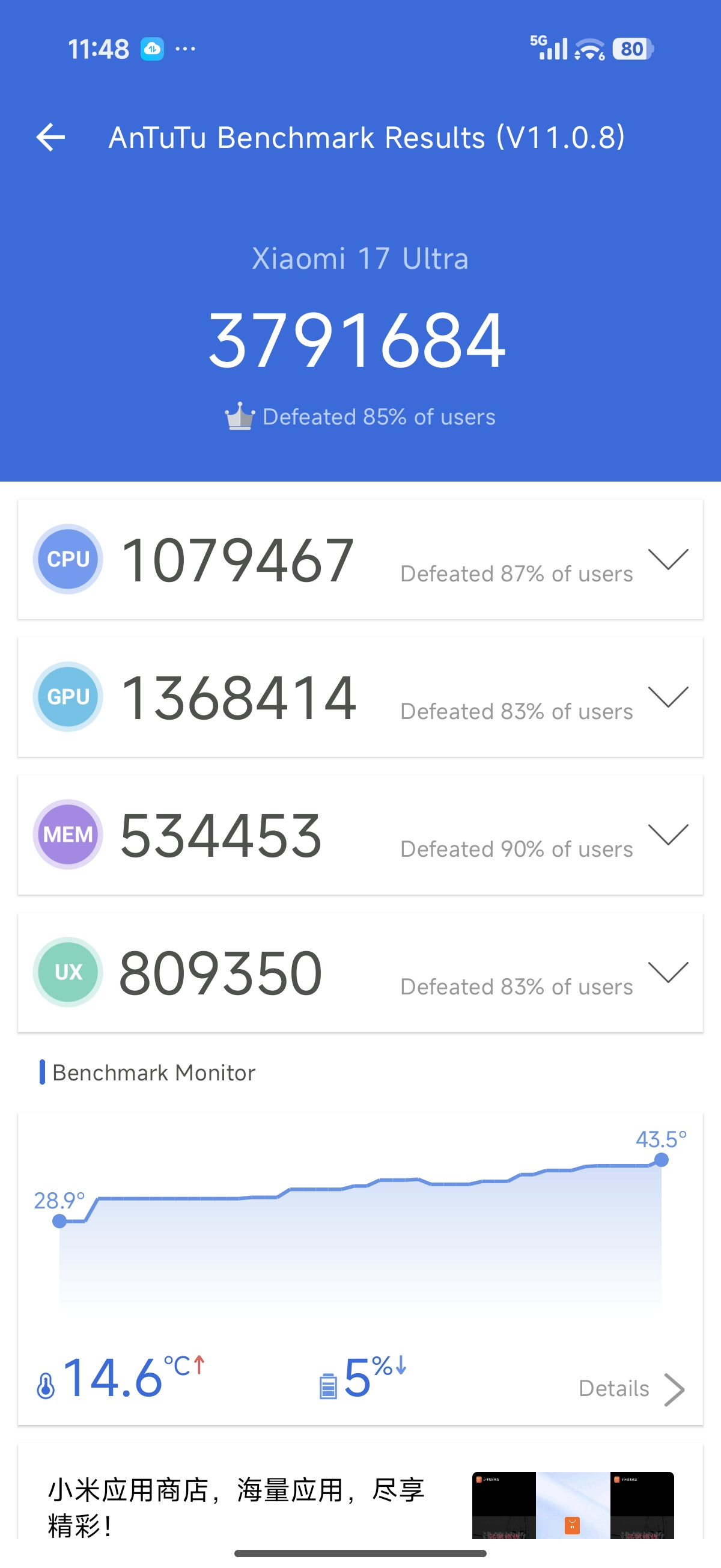Go back using the arrow icon
The width and height of the screenshot is (721, 1568).
pos(50,137)
